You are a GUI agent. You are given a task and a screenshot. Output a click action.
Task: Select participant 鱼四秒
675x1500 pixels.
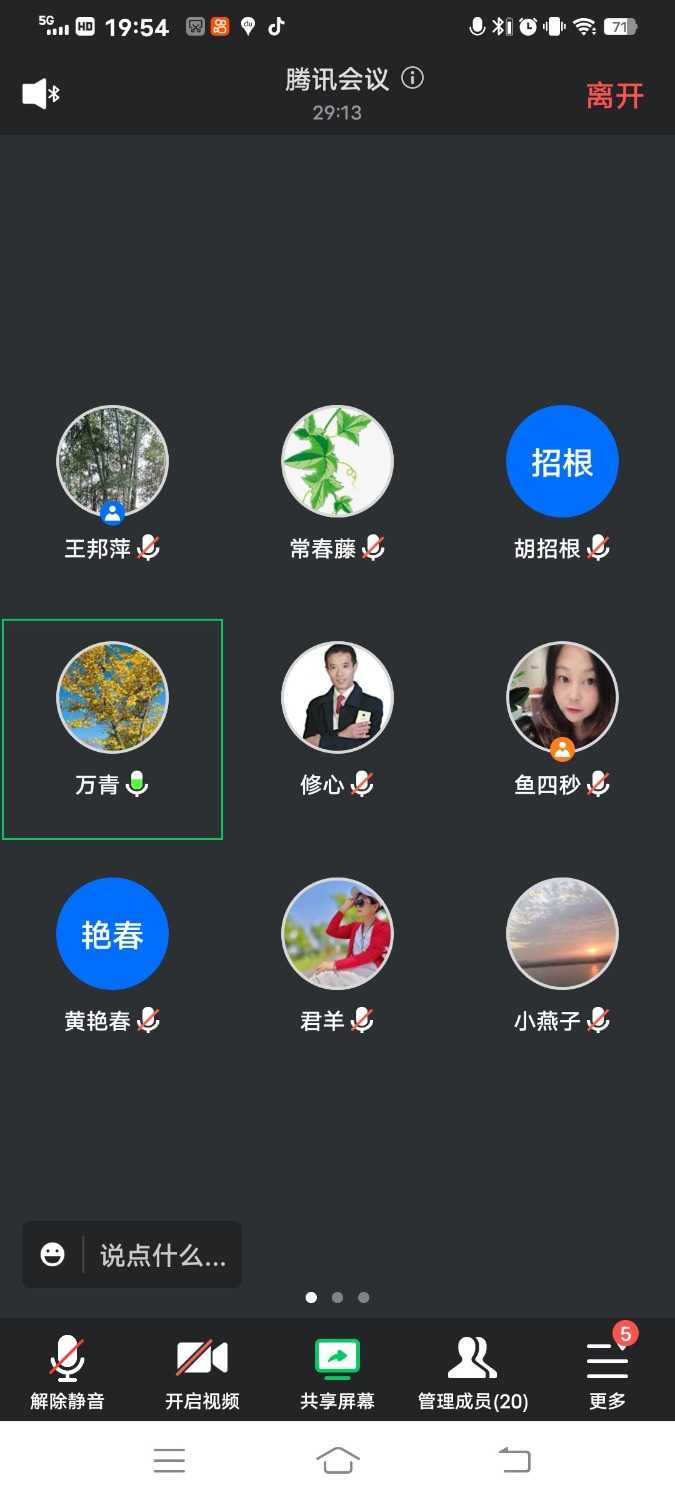pos(562,698)
